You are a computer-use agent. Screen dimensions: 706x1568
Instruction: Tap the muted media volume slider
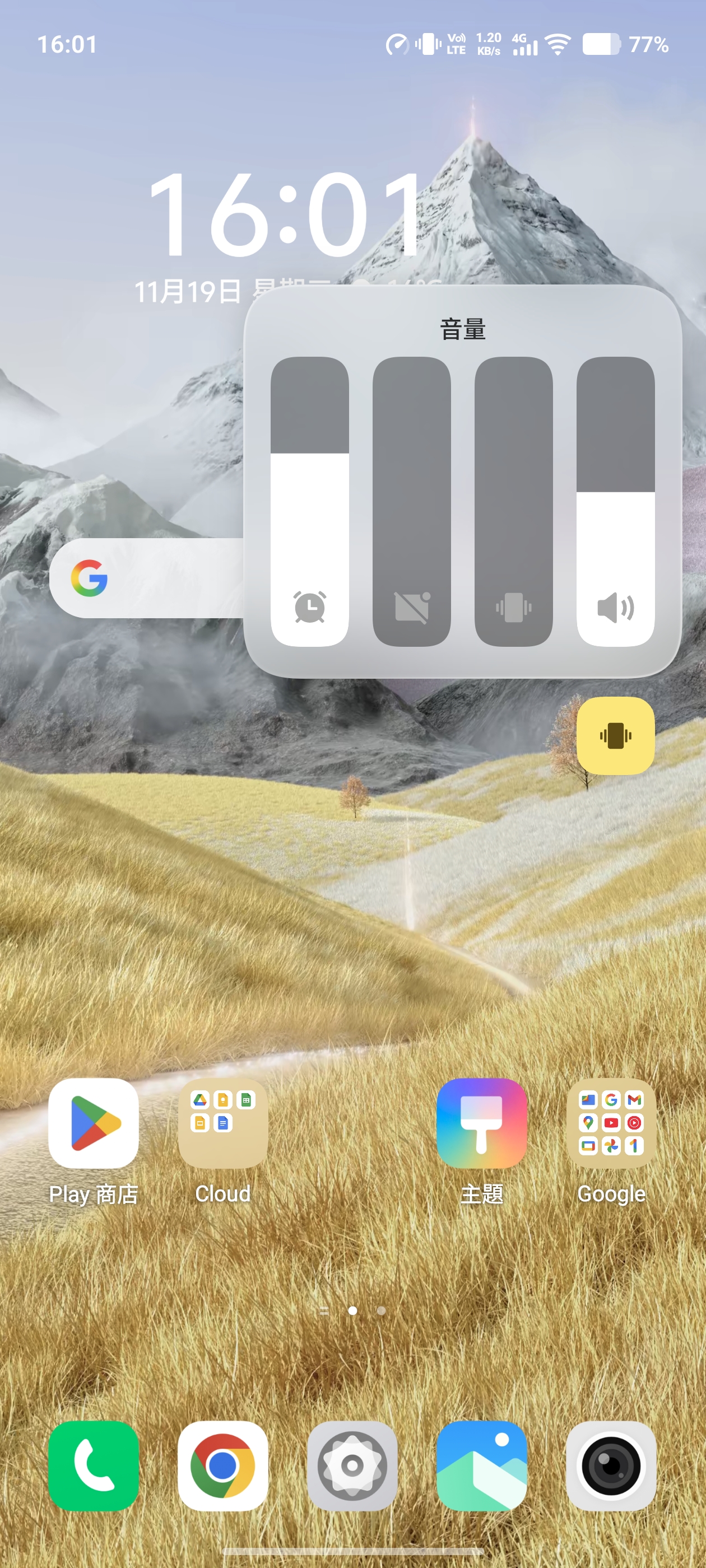click(x=411, y=501)
